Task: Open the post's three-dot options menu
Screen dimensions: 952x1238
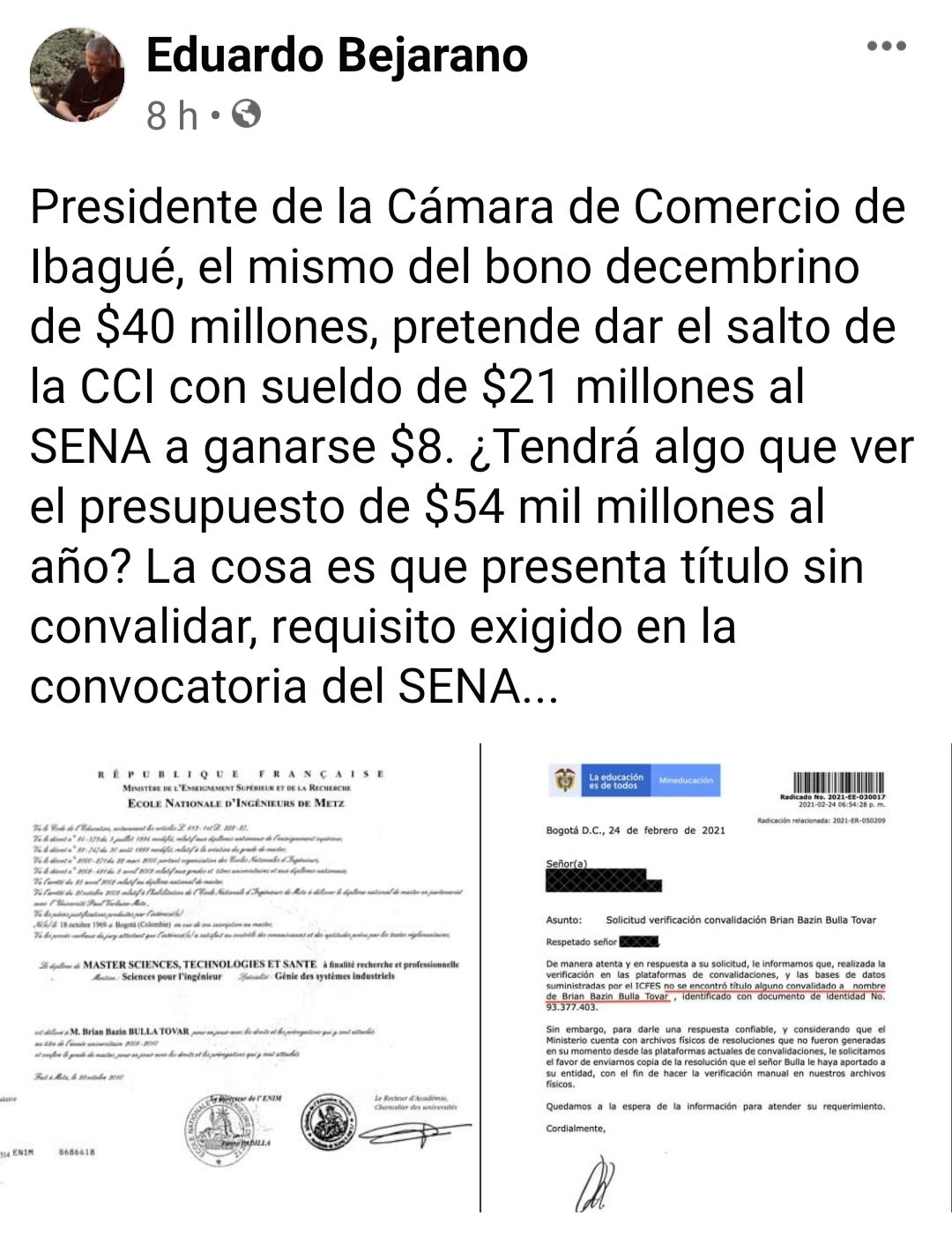Action: [x=886, y=46]
